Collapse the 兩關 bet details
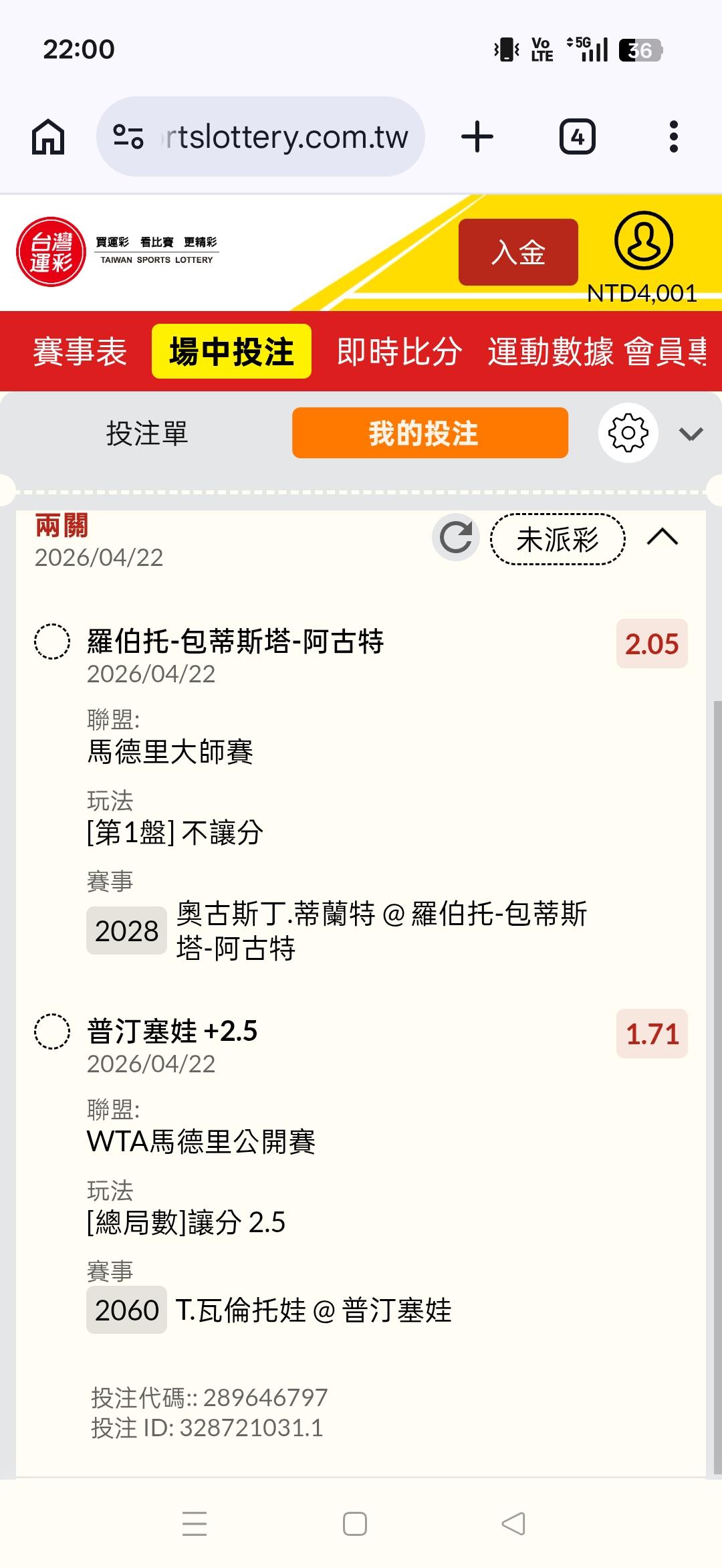The height and width of the screenshot is (1568, 722). pos(663,537)
